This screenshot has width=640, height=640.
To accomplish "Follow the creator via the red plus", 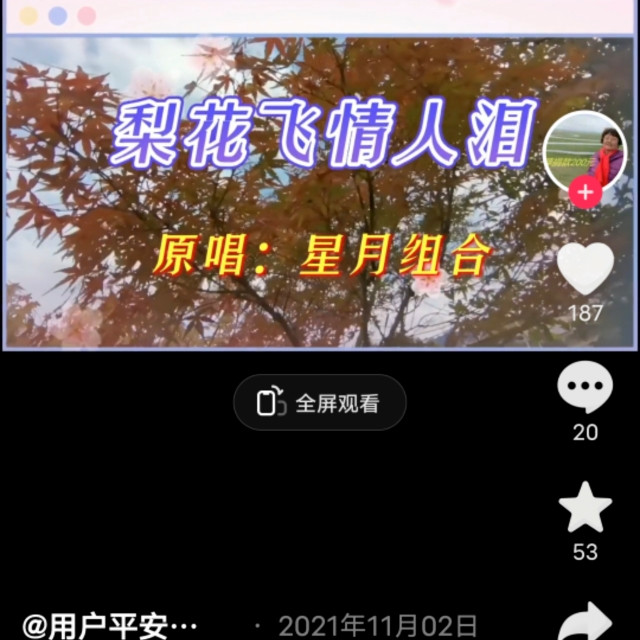I will click(x=585, y=192).
